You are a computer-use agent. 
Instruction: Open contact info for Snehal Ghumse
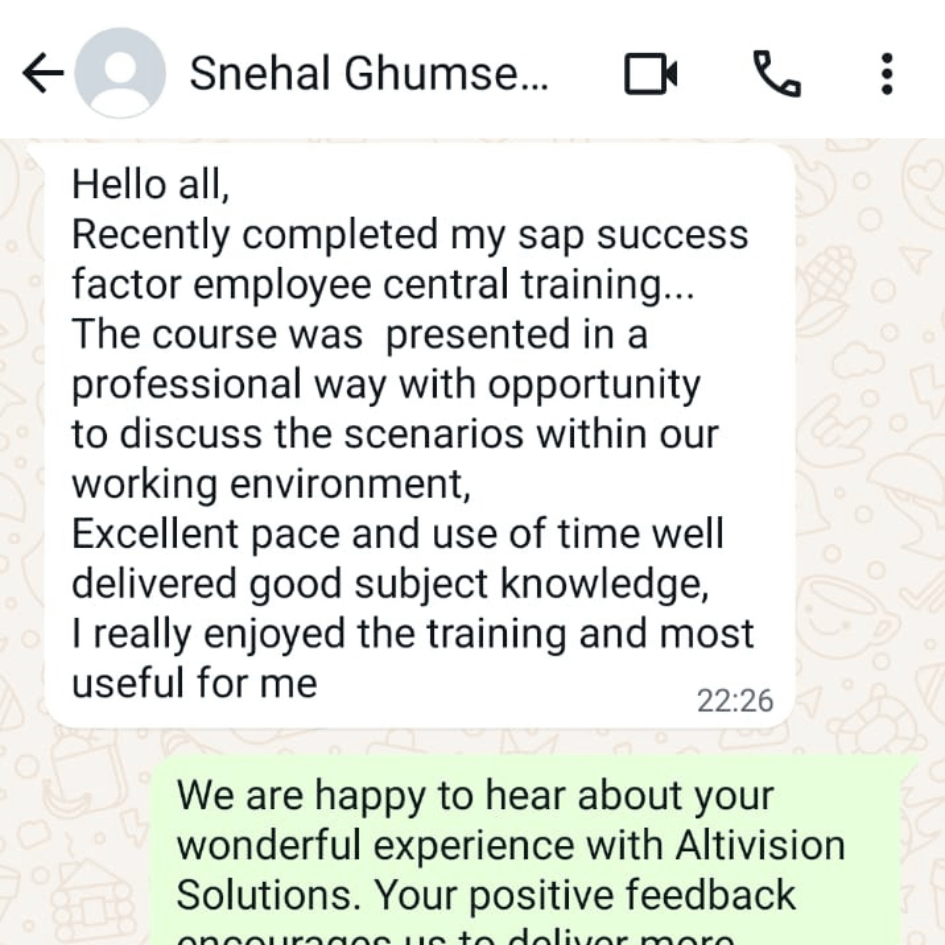click(x=368, y=73)
